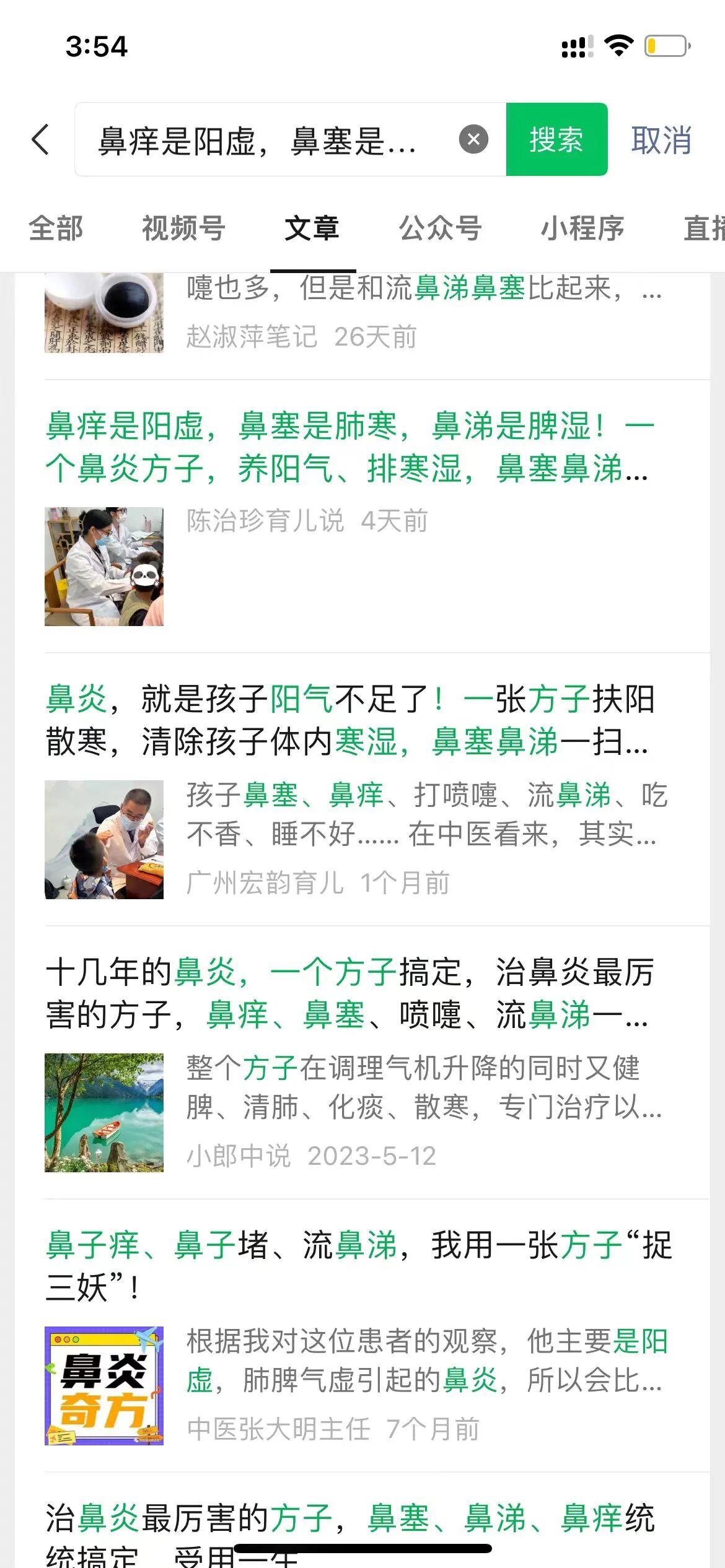Select the 文章 tab
This screenshot has width=725, height=1568.
(312, 228)
